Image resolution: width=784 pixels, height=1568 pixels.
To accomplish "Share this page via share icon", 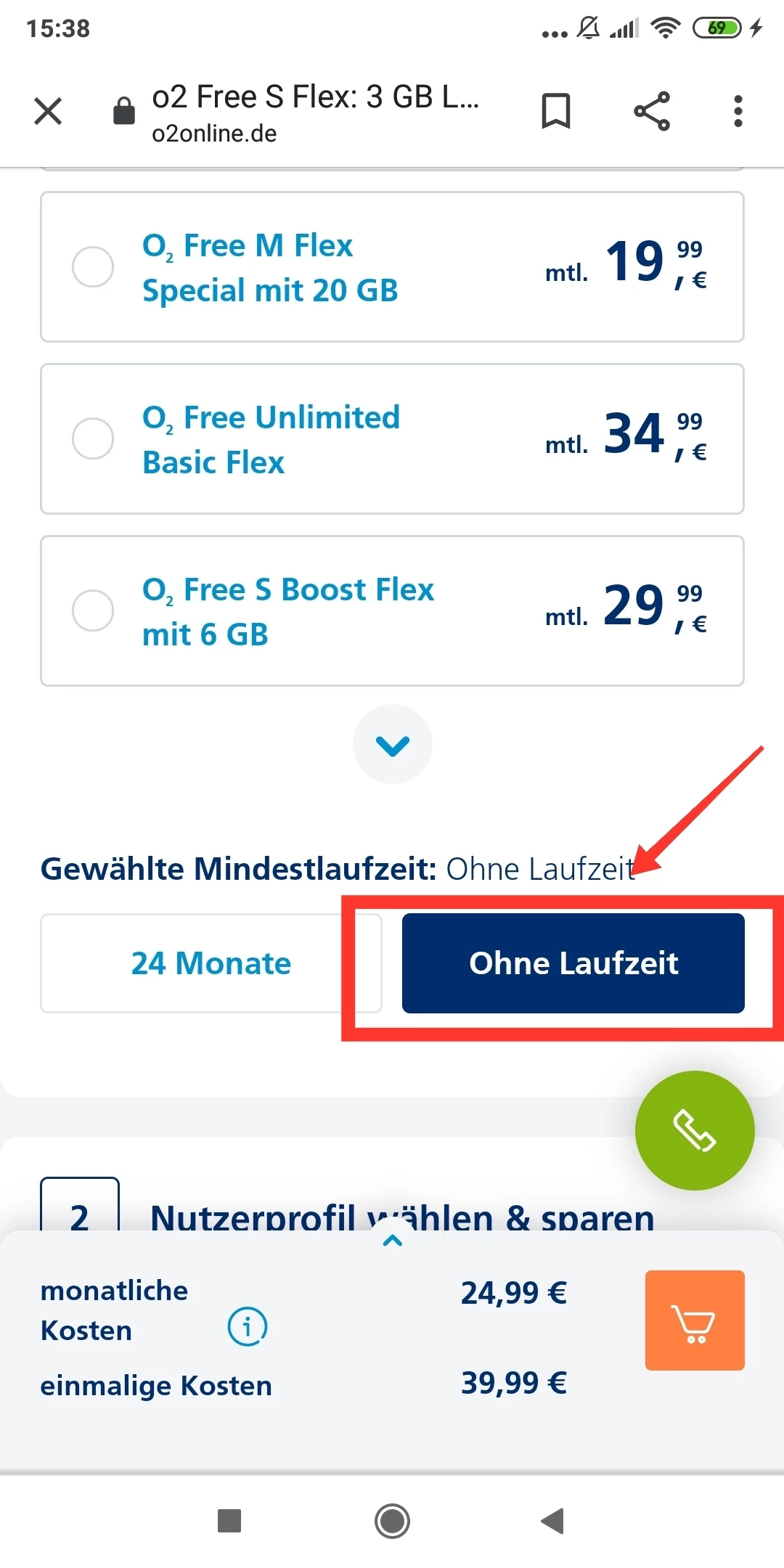I will pyautogui.click(x=652, y=112).
